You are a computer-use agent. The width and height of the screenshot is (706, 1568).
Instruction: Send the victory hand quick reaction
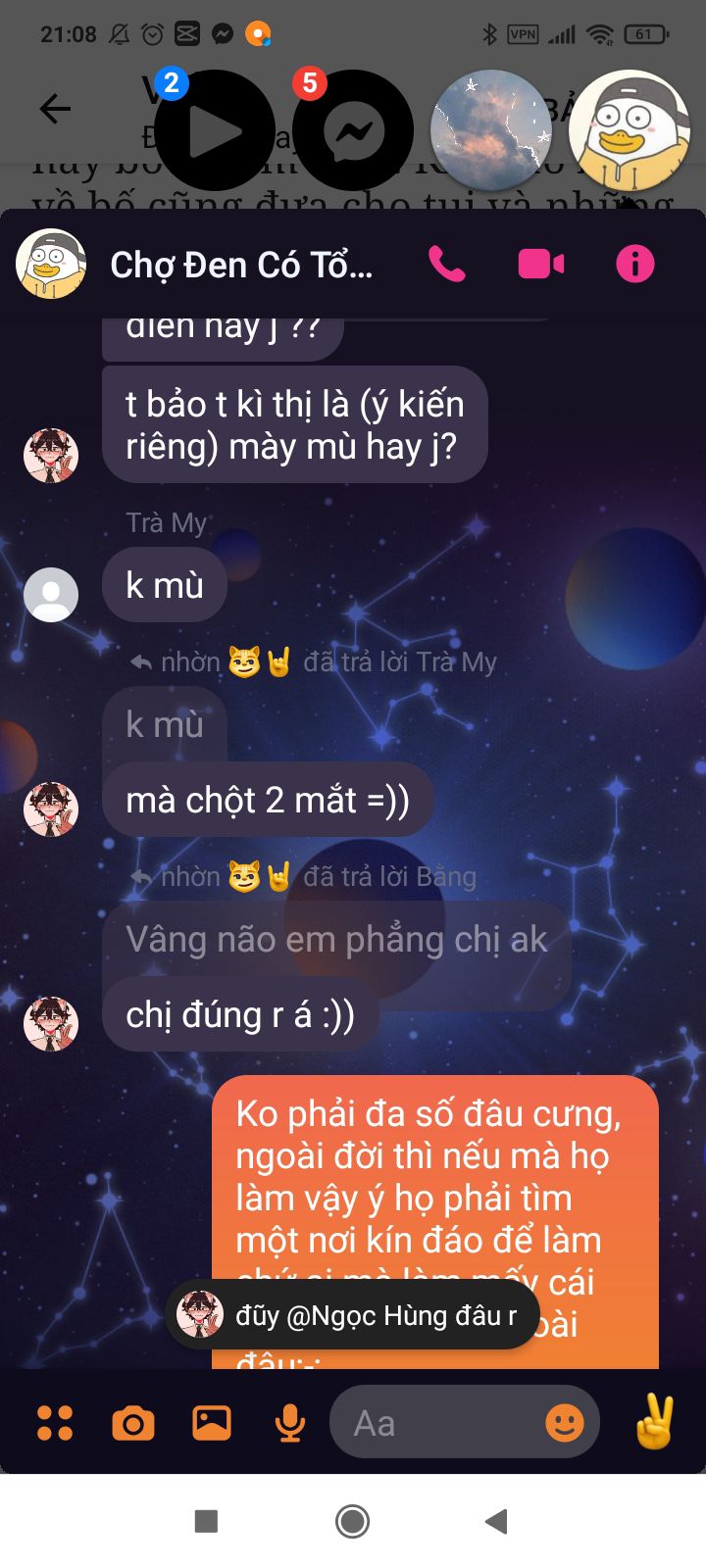654,1423
